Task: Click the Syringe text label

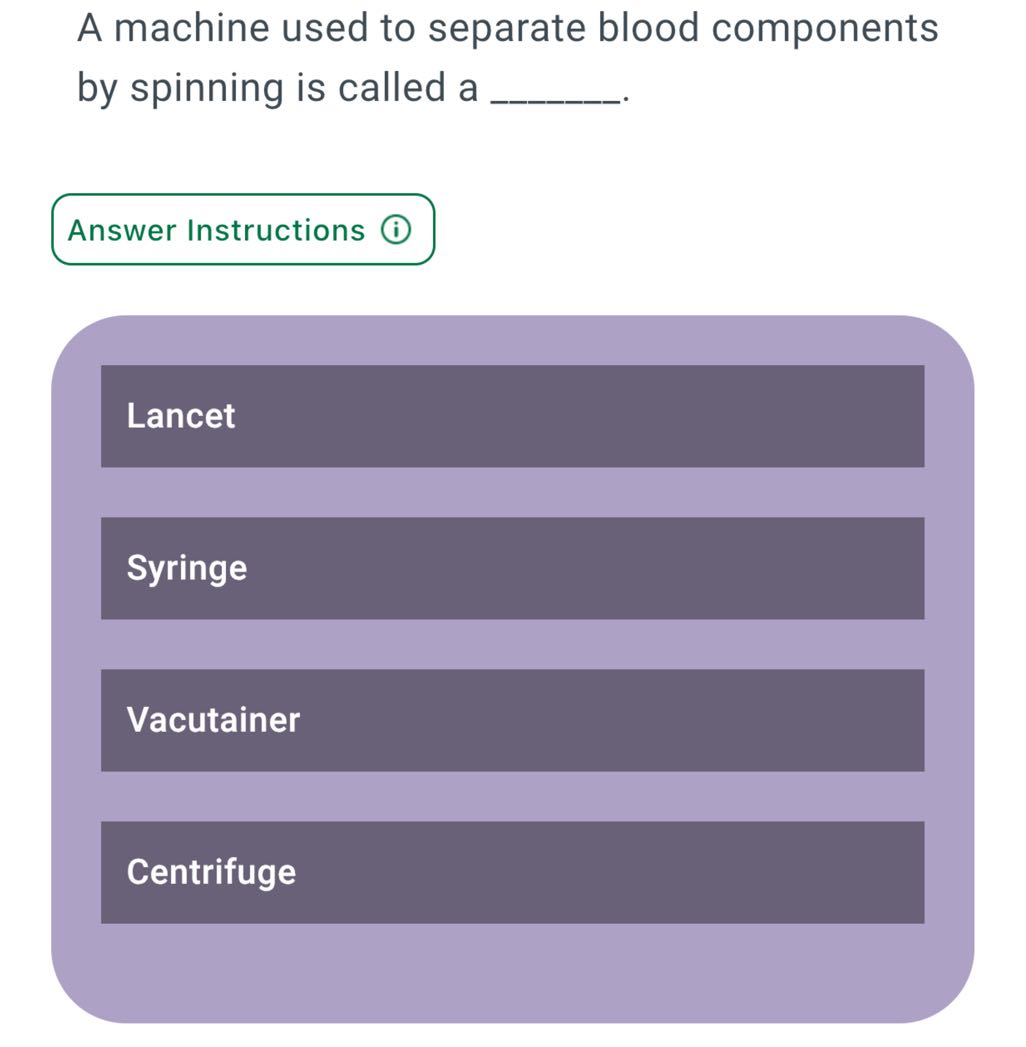Action: point(186,567)
